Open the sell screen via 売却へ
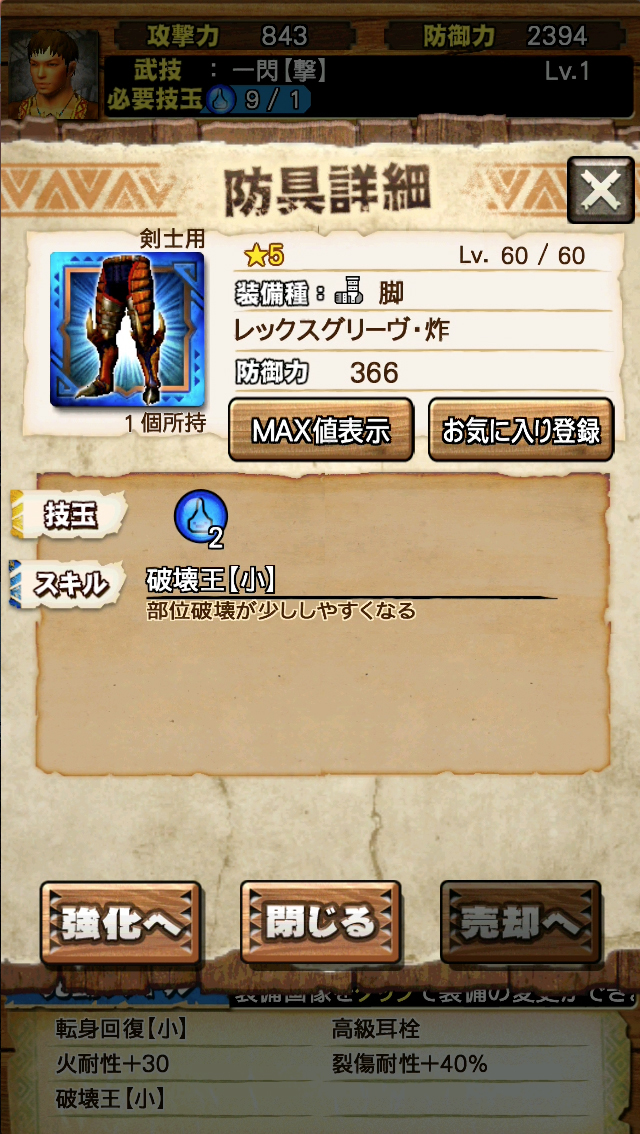Screen dimensions: 640x1134 (520, 923)
